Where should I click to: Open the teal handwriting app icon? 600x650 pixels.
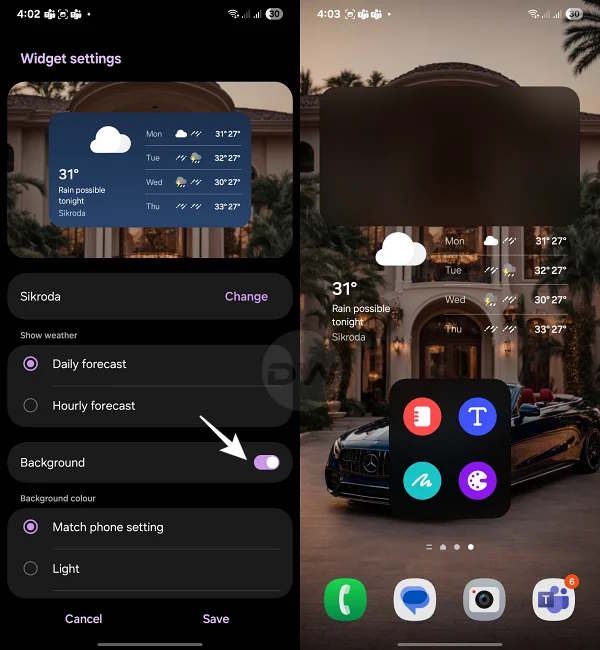point(422,480)
